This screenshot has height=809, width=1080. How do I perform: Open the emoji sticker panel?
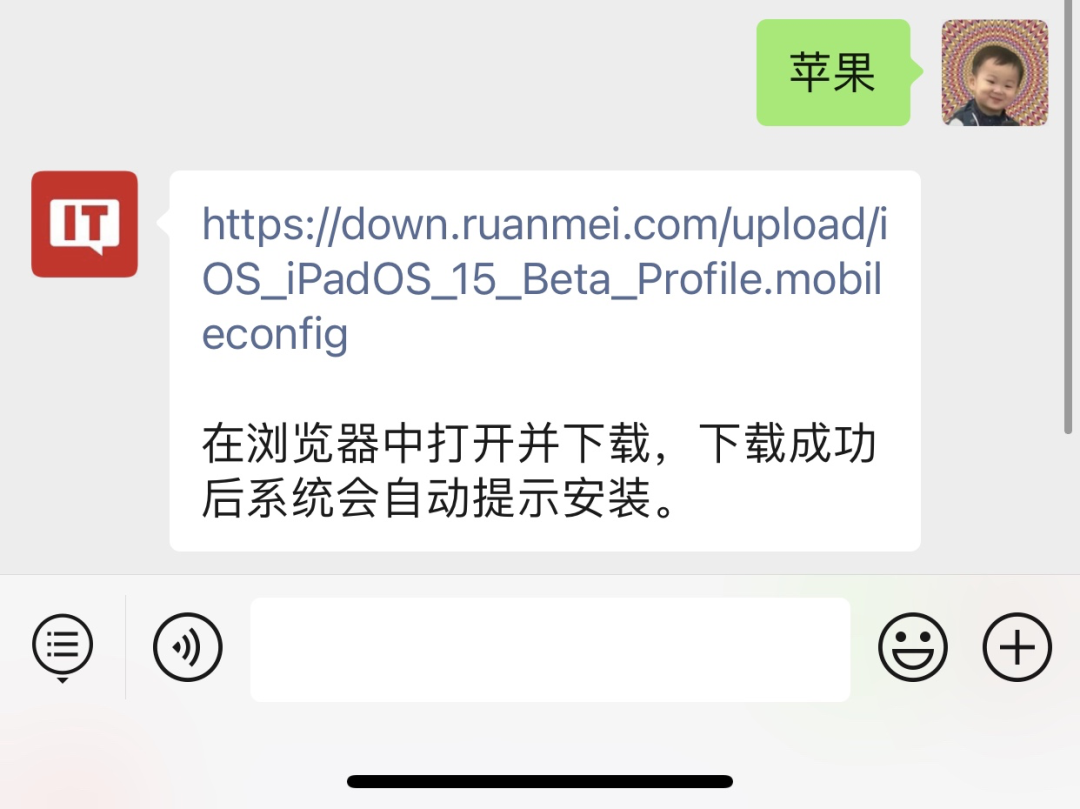click(912, 648)
